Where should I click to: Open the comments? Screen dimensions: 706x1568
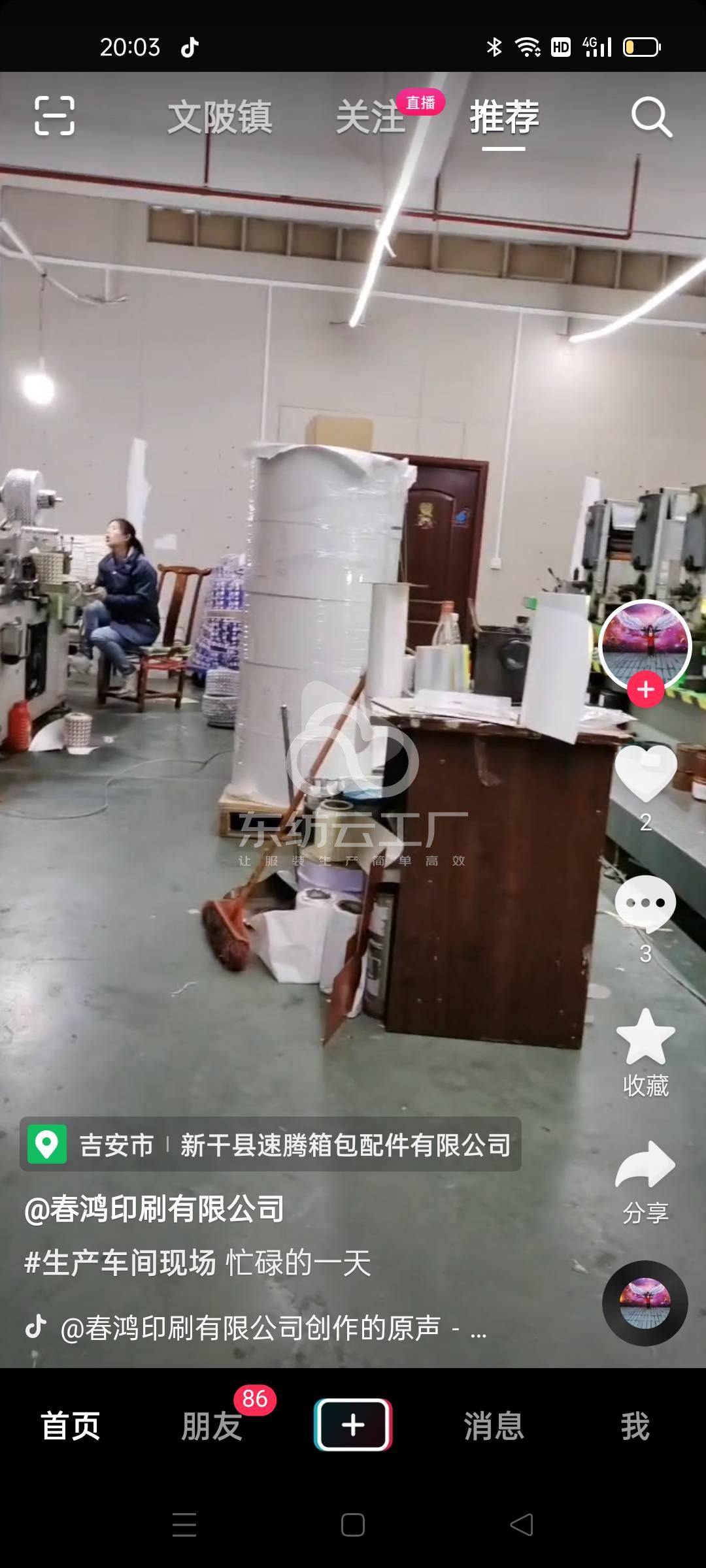pyautogui.click(x=646, y=905)
